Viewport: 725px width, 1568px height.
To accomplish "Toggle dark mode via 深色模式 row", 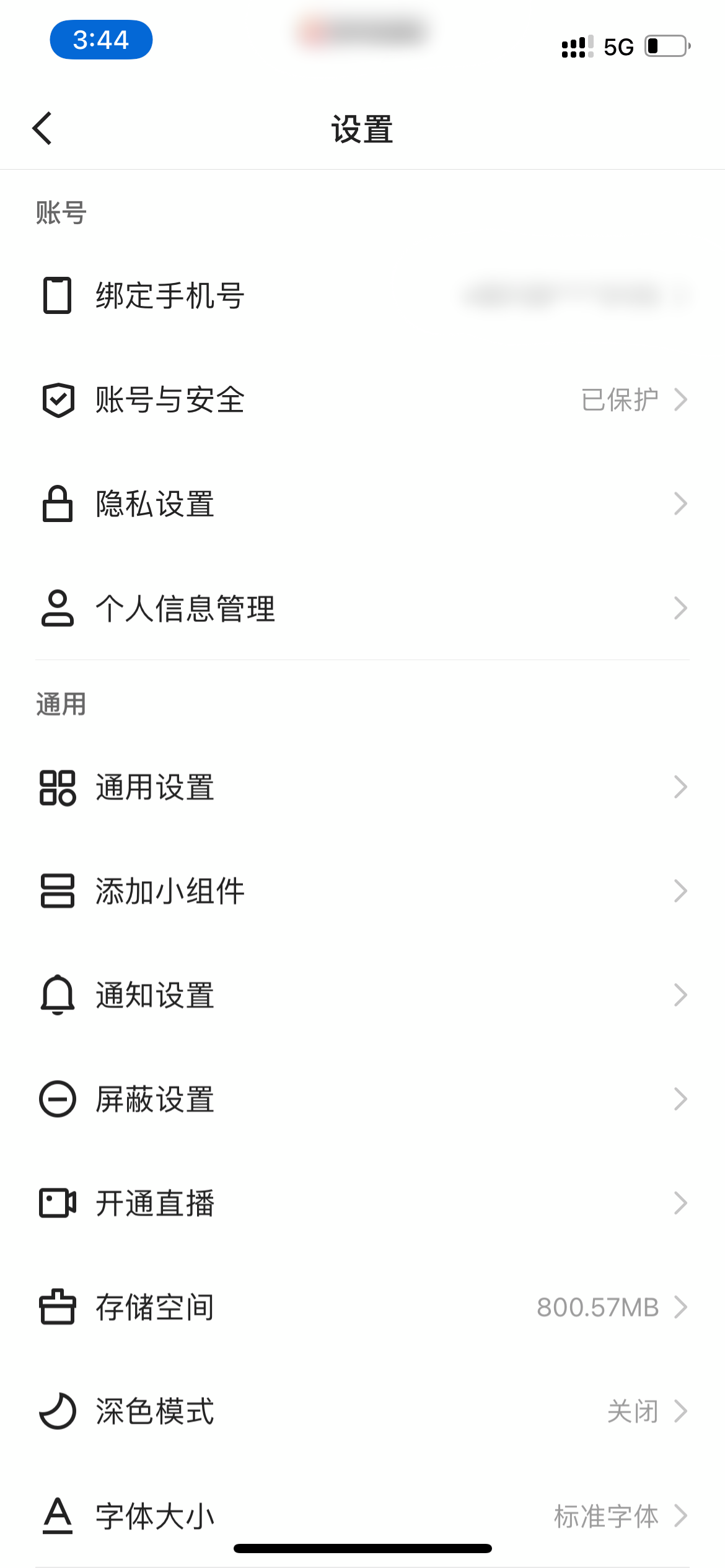I will 362,1411.
